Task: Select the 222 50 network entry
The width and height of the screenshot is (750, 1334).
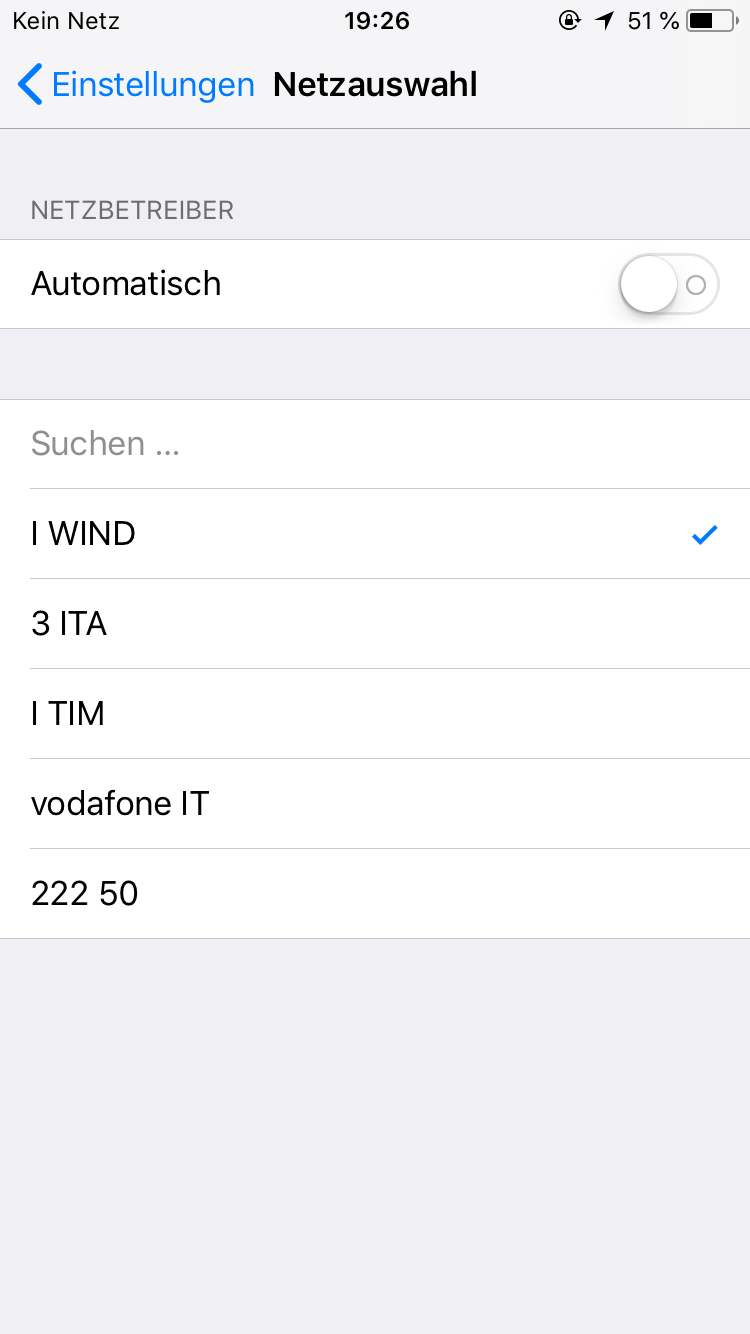Action: [x=375, y=894]
